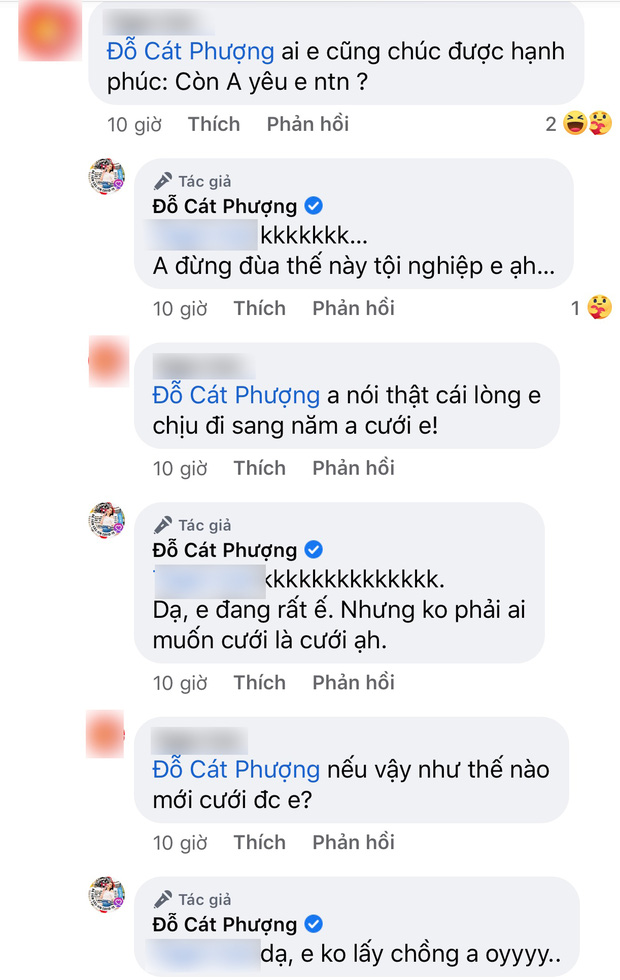Like the comment 'sang năm a cưới e!'
The height and width of the screenshot is (980, 620).
(x=259, y=468)
